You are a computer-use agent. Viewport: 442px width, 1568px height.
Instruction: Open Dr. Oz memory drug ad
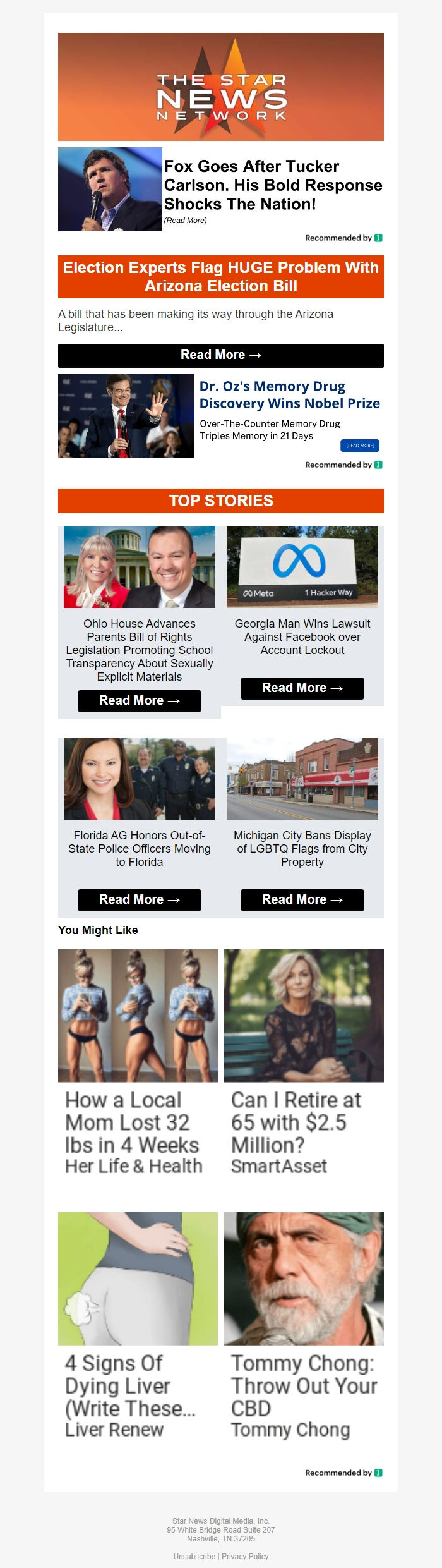[289, 395]
